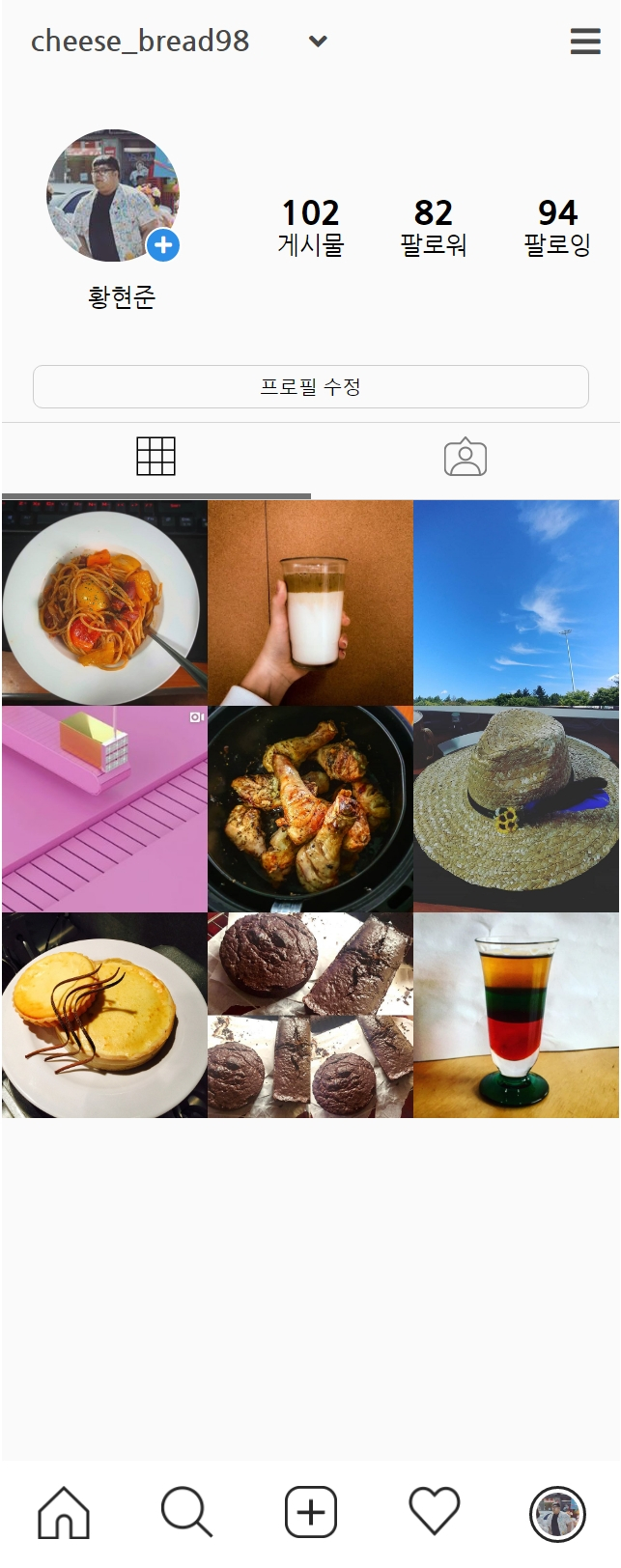The width and height of the screenshot is (621, 1568).
Task: Open the hamburger menu
Action: pyautogui.click(x=585, y=42)
